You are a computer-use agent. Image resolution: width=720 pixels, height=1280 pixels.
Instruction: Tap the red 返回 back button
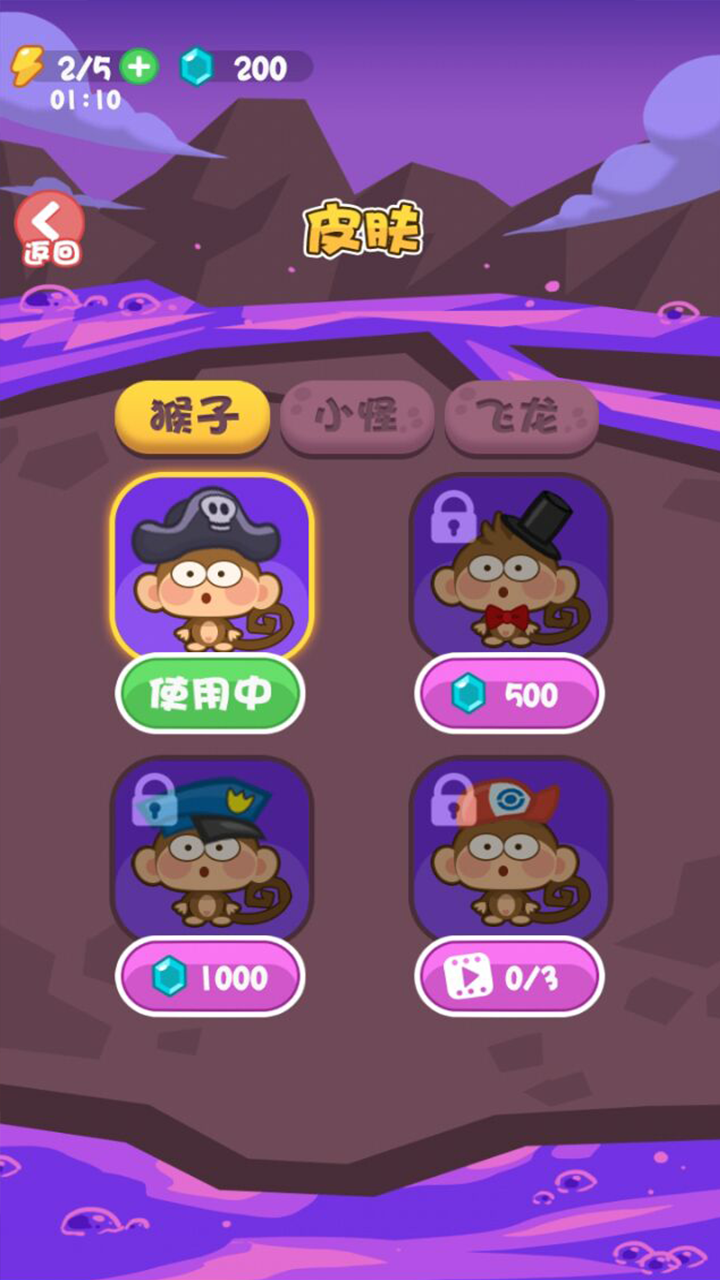point(50,230)
